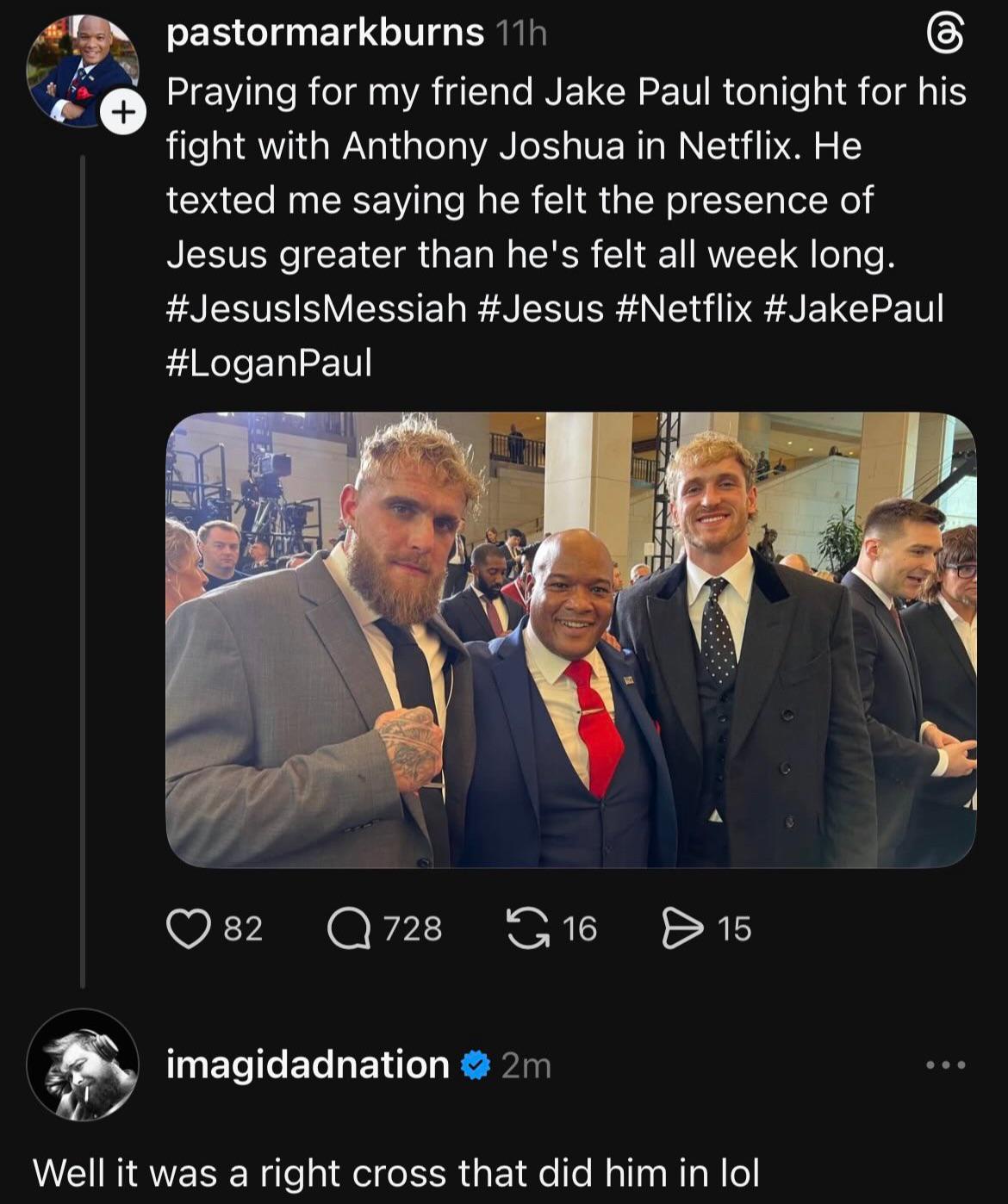Open pastormarkburns profile from username

point(325,34)
